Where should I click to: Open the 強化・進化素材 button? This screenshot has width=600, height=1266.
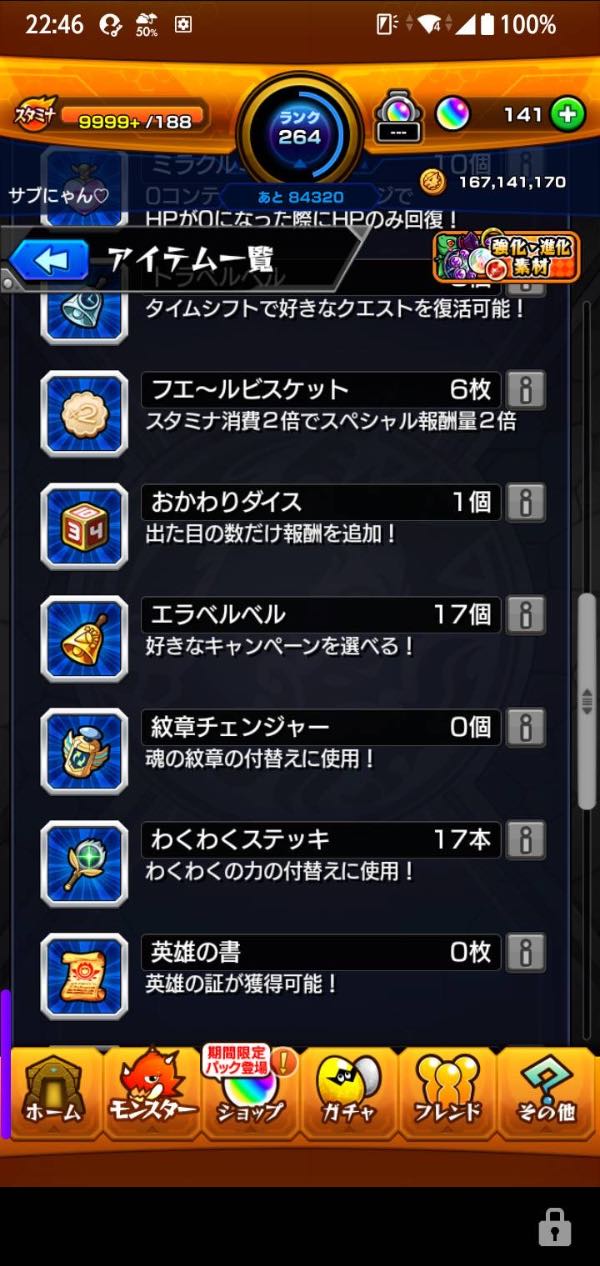point(505,256)
